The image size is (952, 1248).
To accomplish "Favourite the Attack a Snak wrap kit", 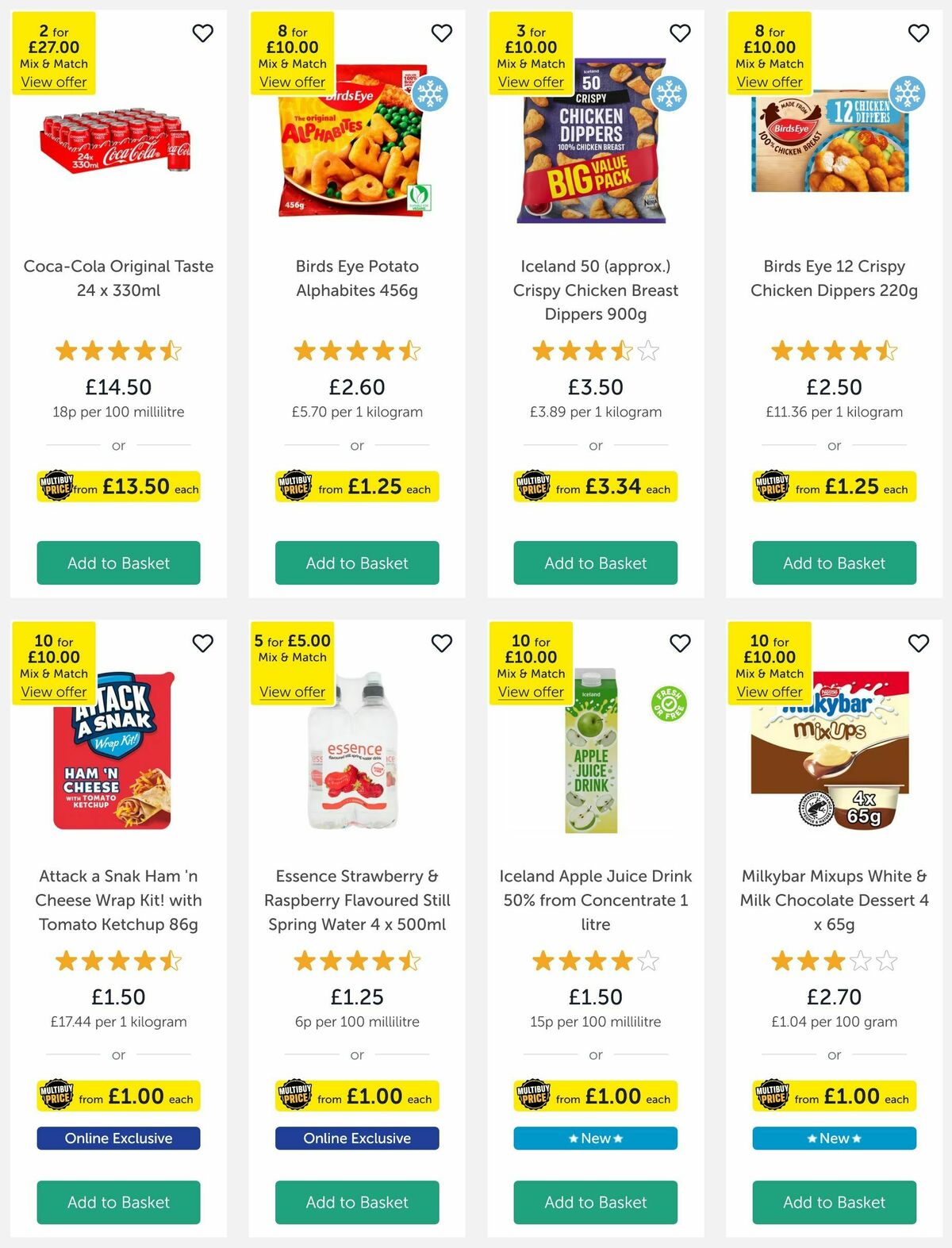I will (x=203, y=644).
